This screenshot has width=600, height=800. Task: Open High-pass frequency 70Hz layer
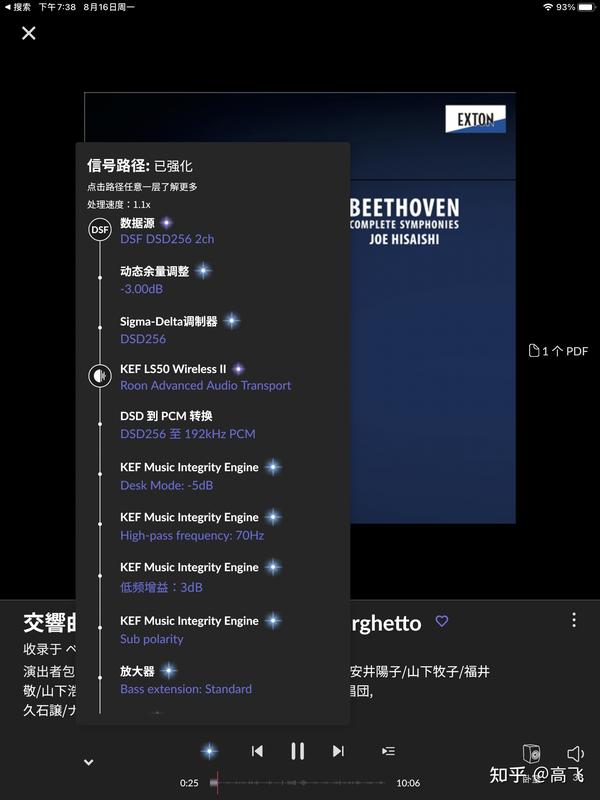coord(192,526)
